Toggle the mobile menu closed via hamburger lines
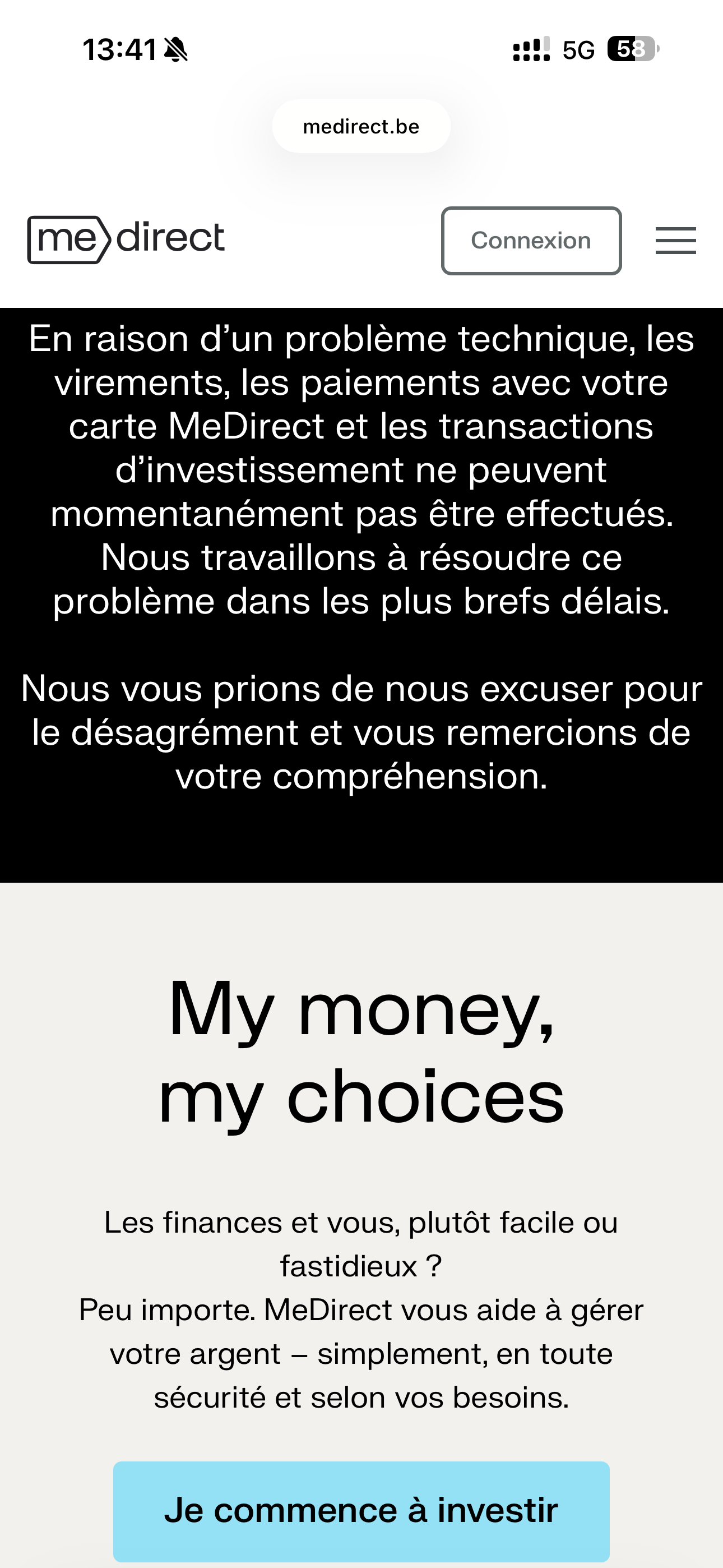This screenshot has height=1568, width=723. [x=675, y=240]
